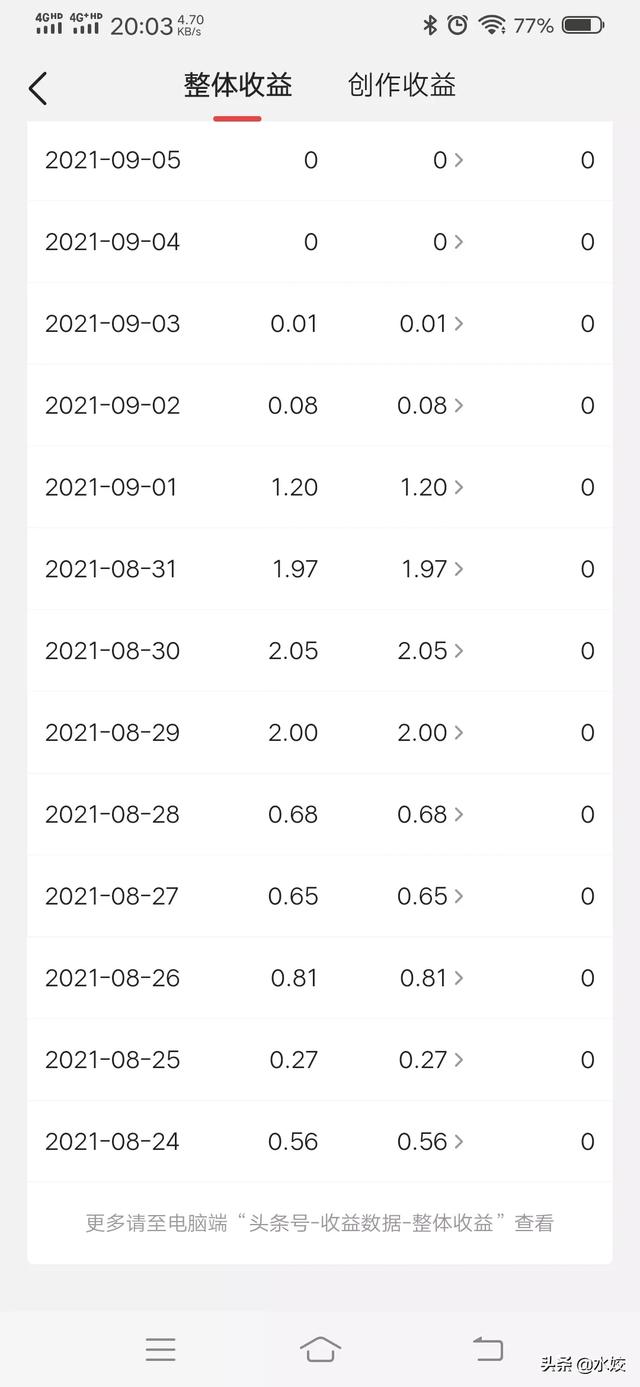The width and height of the screenshot is (640, 1387).
Task: Expand 0.65 earnings on 2021-08-27
Action: pos(432,897)
